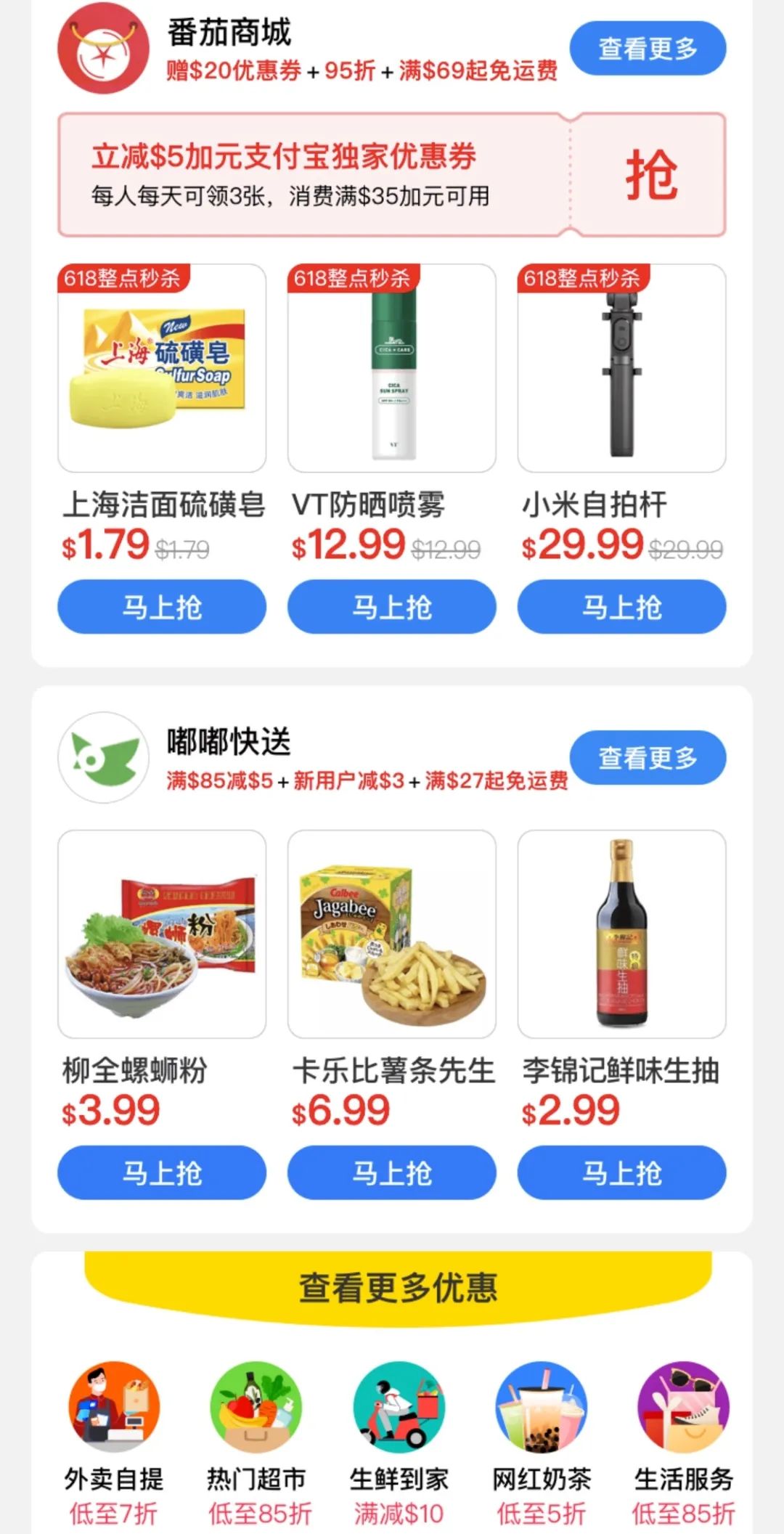Tap 马上抢 under 上海洁面硫磺皂
The height and width of the screenshot is (1534, 784).
[161, 608]
